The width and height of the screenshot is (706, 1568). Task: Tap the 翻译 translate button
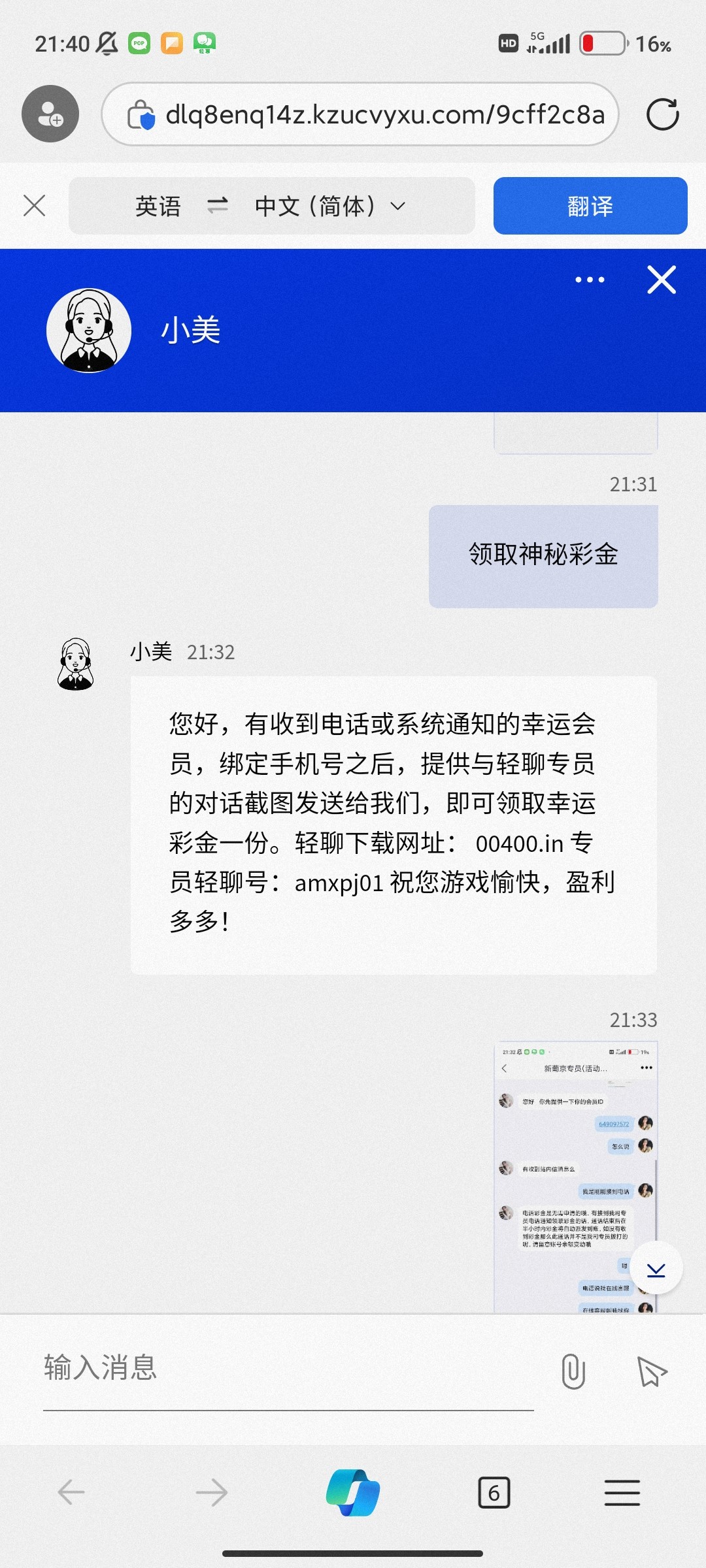[590, 206]
